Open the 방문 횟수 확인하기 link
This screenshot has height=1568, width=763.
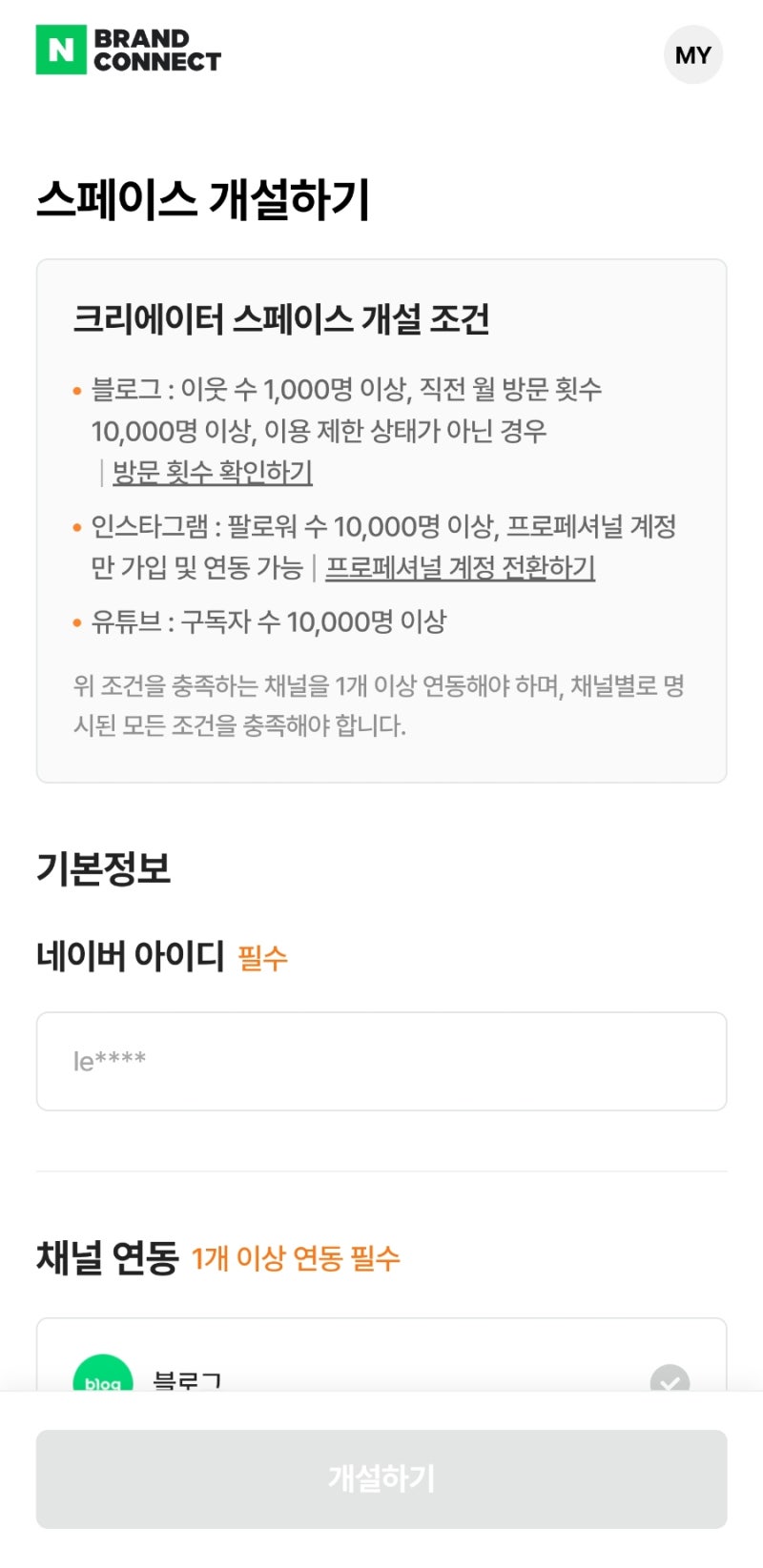click(x=212, y=472)
